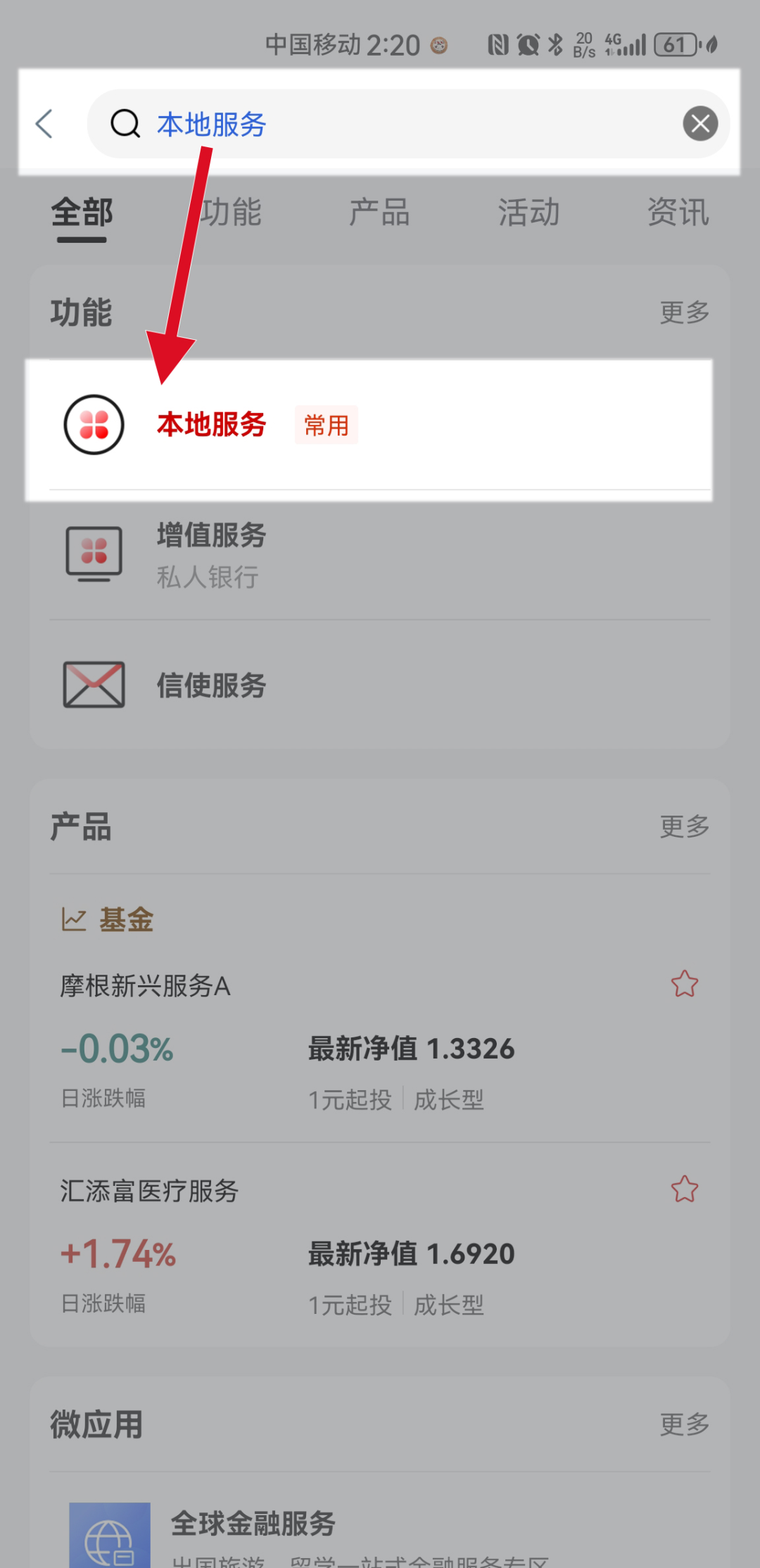Favorite 摩根新兴服务A with the star
This screenshot has width=760, height=1568.
[x=684, y=984]
